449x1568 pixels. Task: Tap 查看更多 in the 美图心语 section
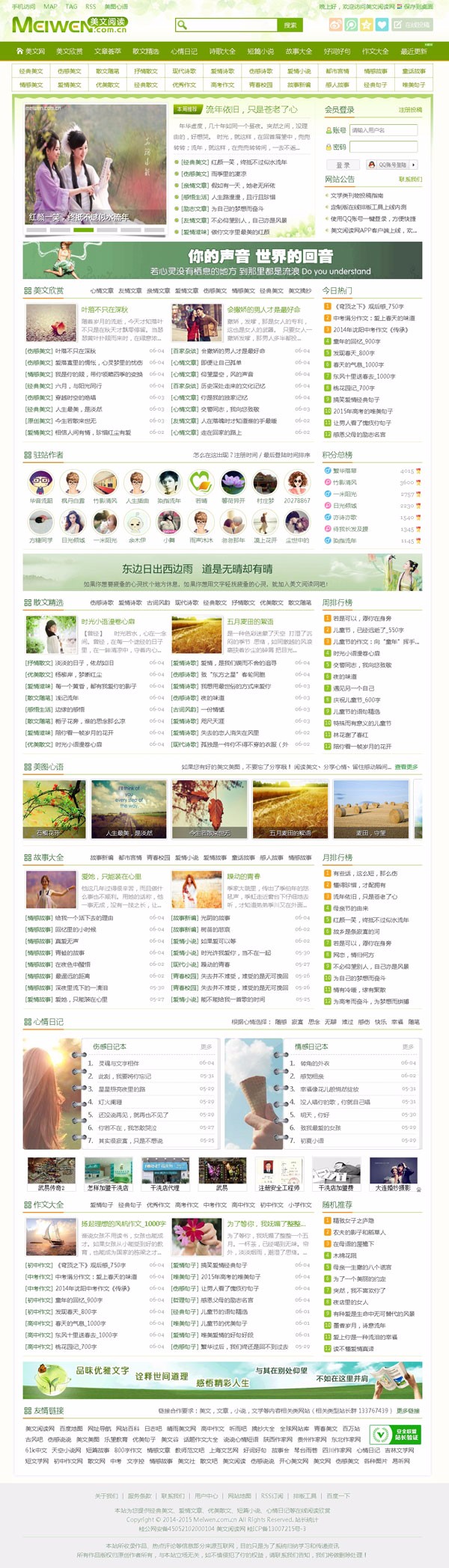pos(406,767)
